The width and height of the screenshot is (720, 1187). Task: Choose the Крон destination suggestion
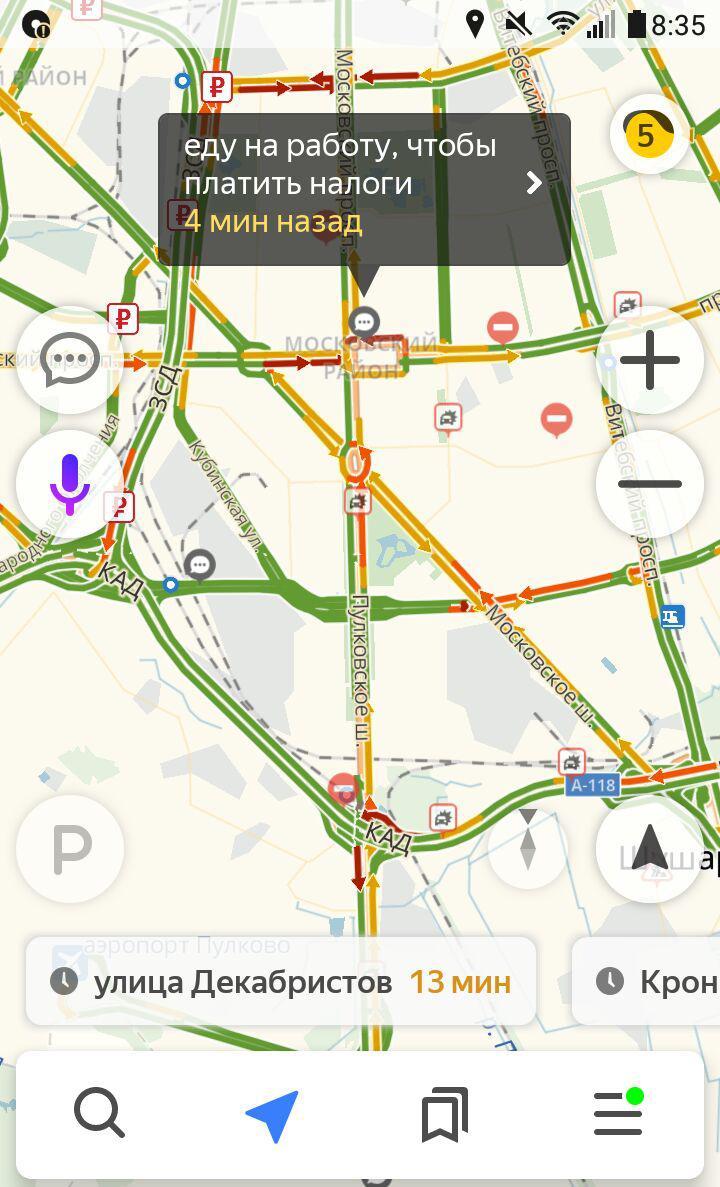point(646,981)
